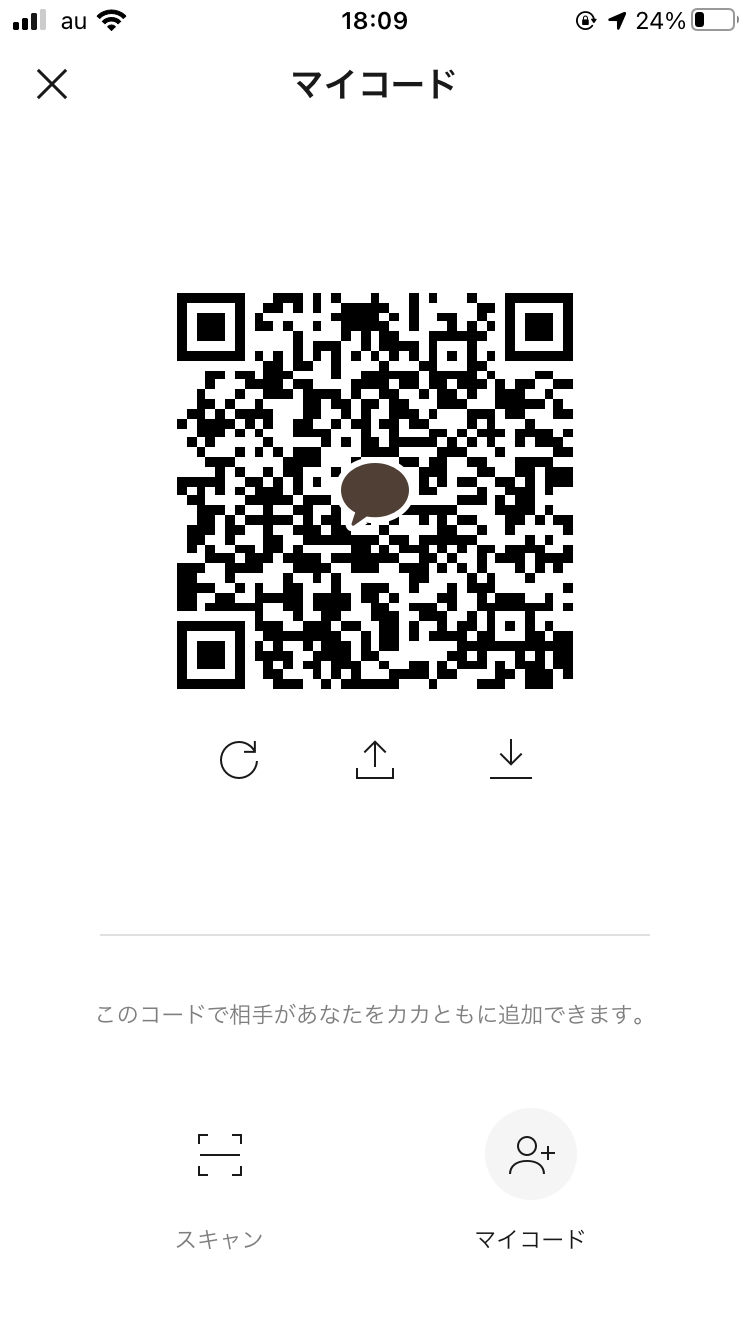
Task: Close the マイコード screen
Action: (x=52, y=84)
